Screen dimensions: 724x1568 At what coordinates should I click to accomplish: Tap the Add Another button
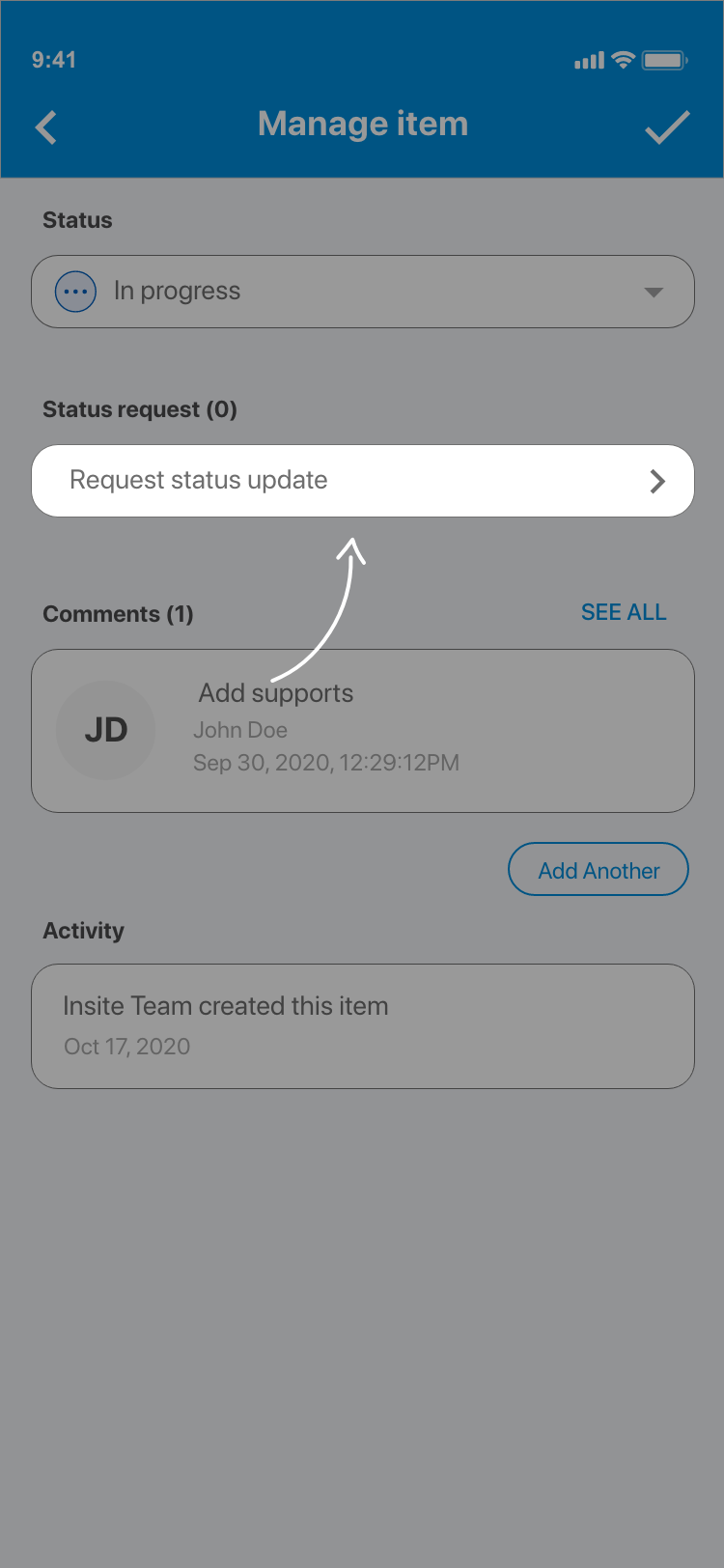pyautogui.click(x=599, y=870)
